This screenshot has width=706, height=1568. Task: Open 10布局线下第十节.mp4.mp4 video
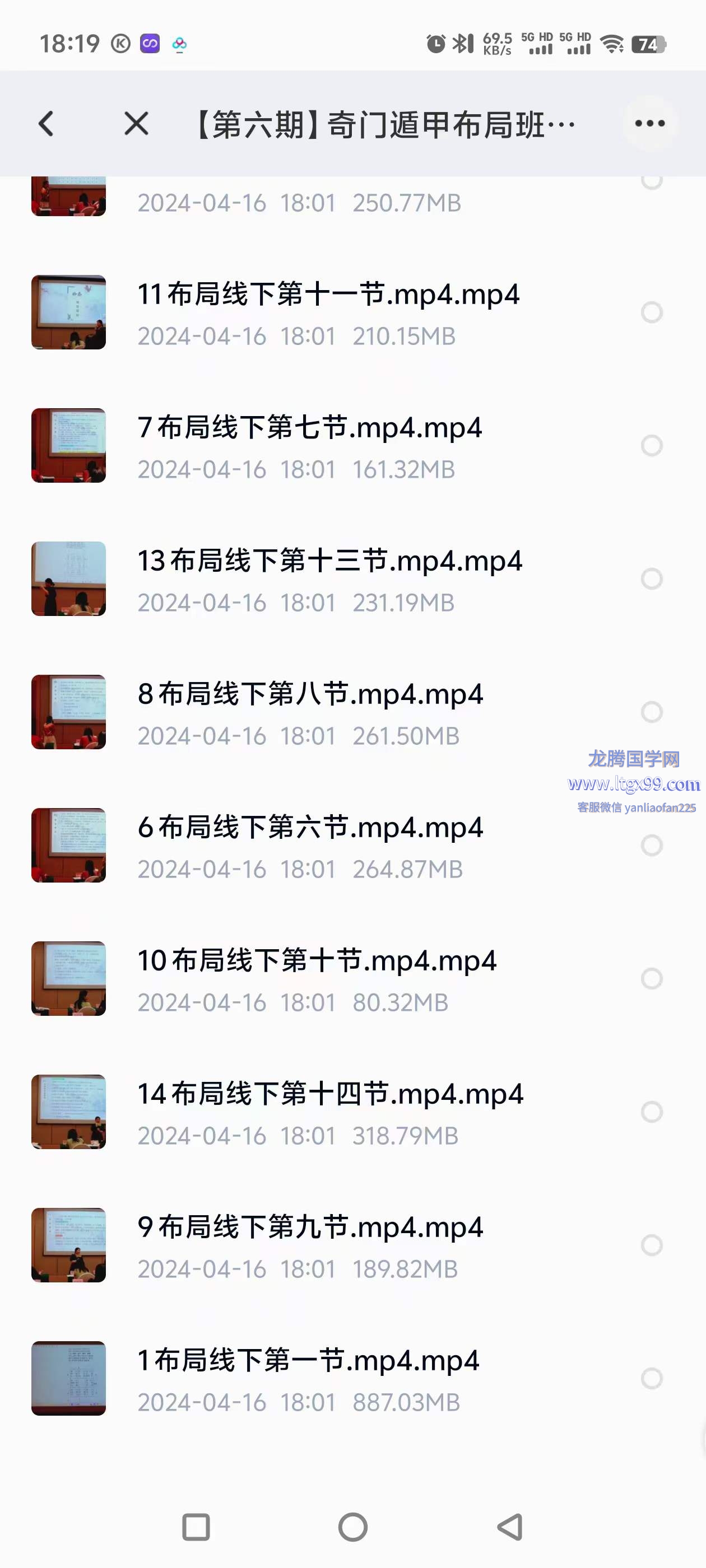[317, 961]
